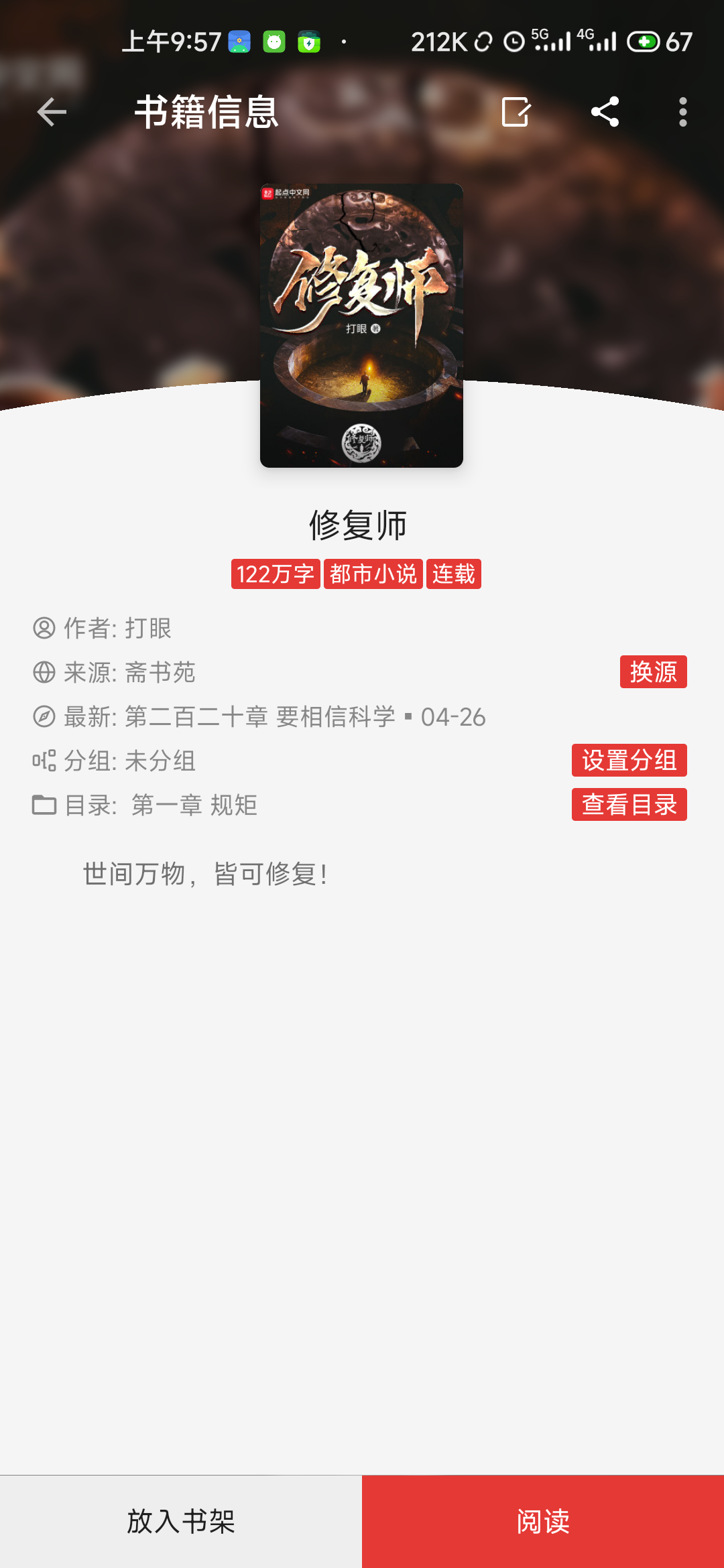Screen dimensions: 724x1568
Task: Go back with the arrow icon
Action: 52,112
